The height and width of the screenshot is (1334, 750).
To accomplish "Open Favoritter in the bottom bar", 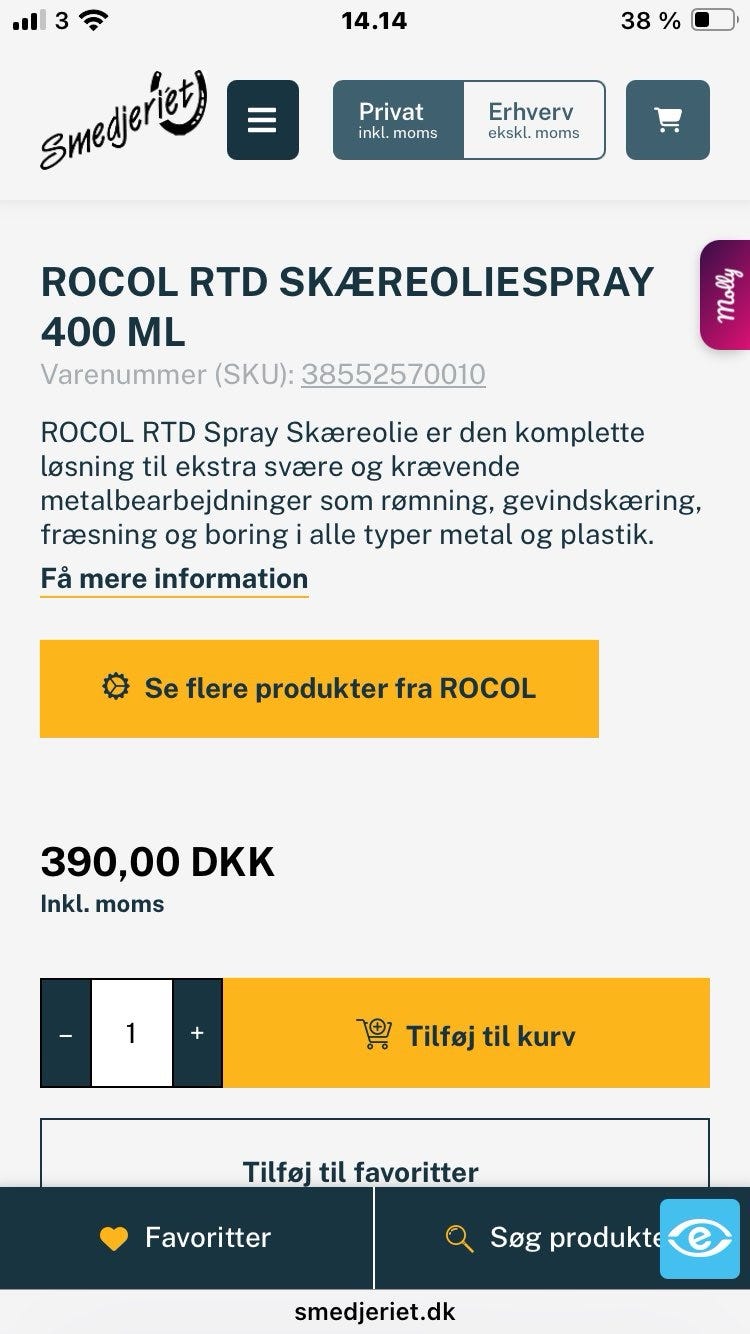I will pos(186,1238).
